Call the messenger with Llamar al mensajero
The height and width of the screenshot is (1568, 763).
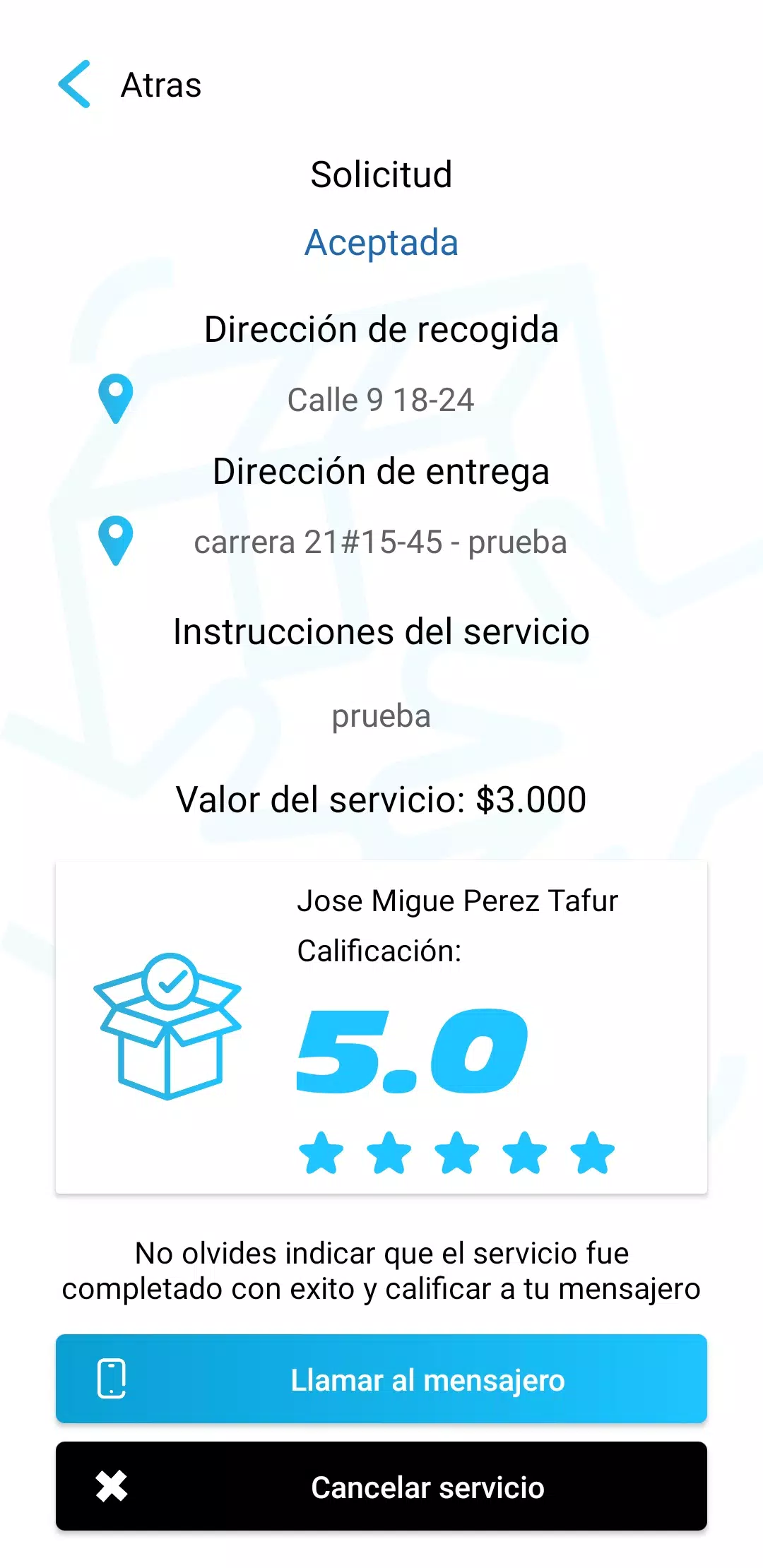pyautogui.click(x=381, y=1379)
